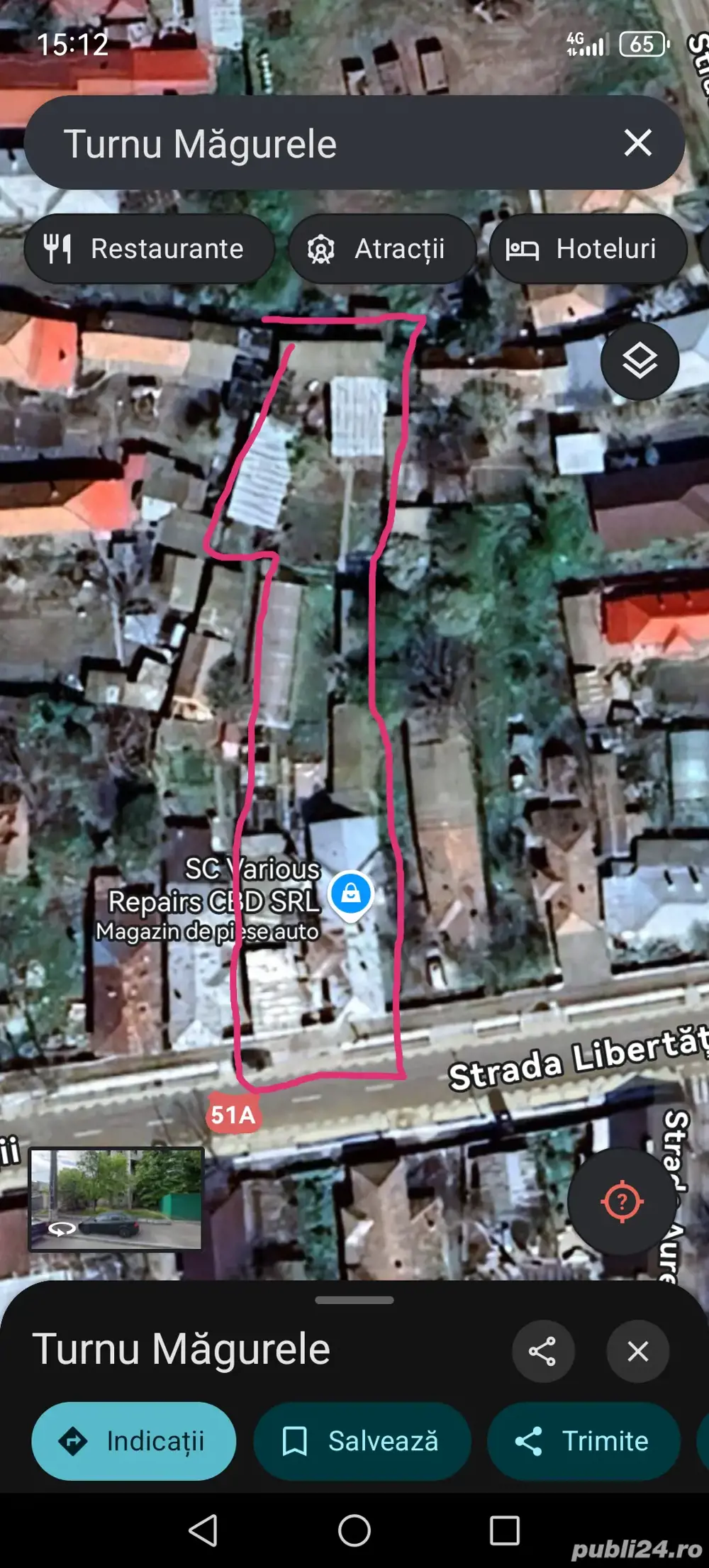Save place with Salvează
This screenshot has width=709, height=1568.
click(x=362, y=1440)
